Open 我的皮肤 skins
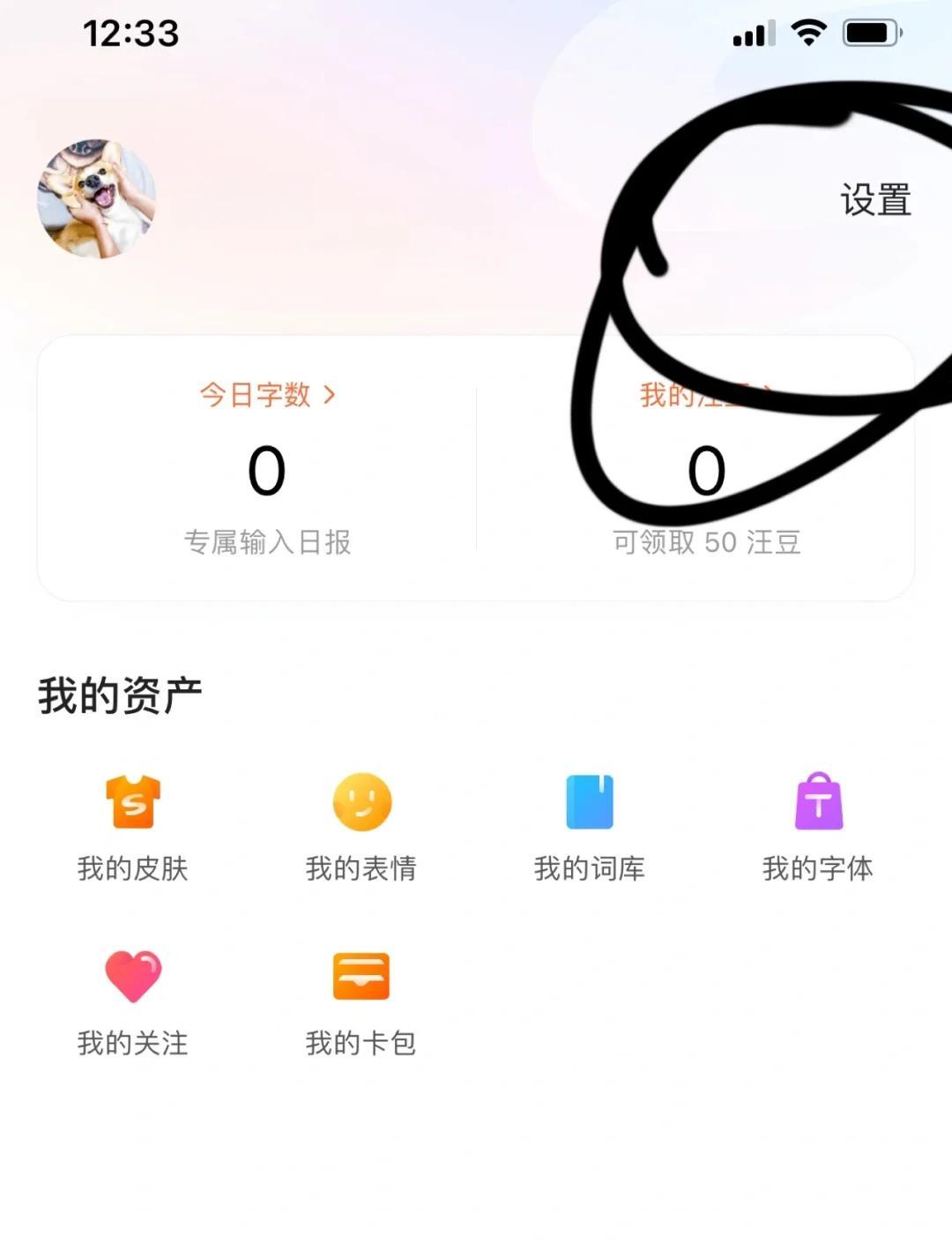The height and width of the screenshot is (1243, 952). (133, 826)
